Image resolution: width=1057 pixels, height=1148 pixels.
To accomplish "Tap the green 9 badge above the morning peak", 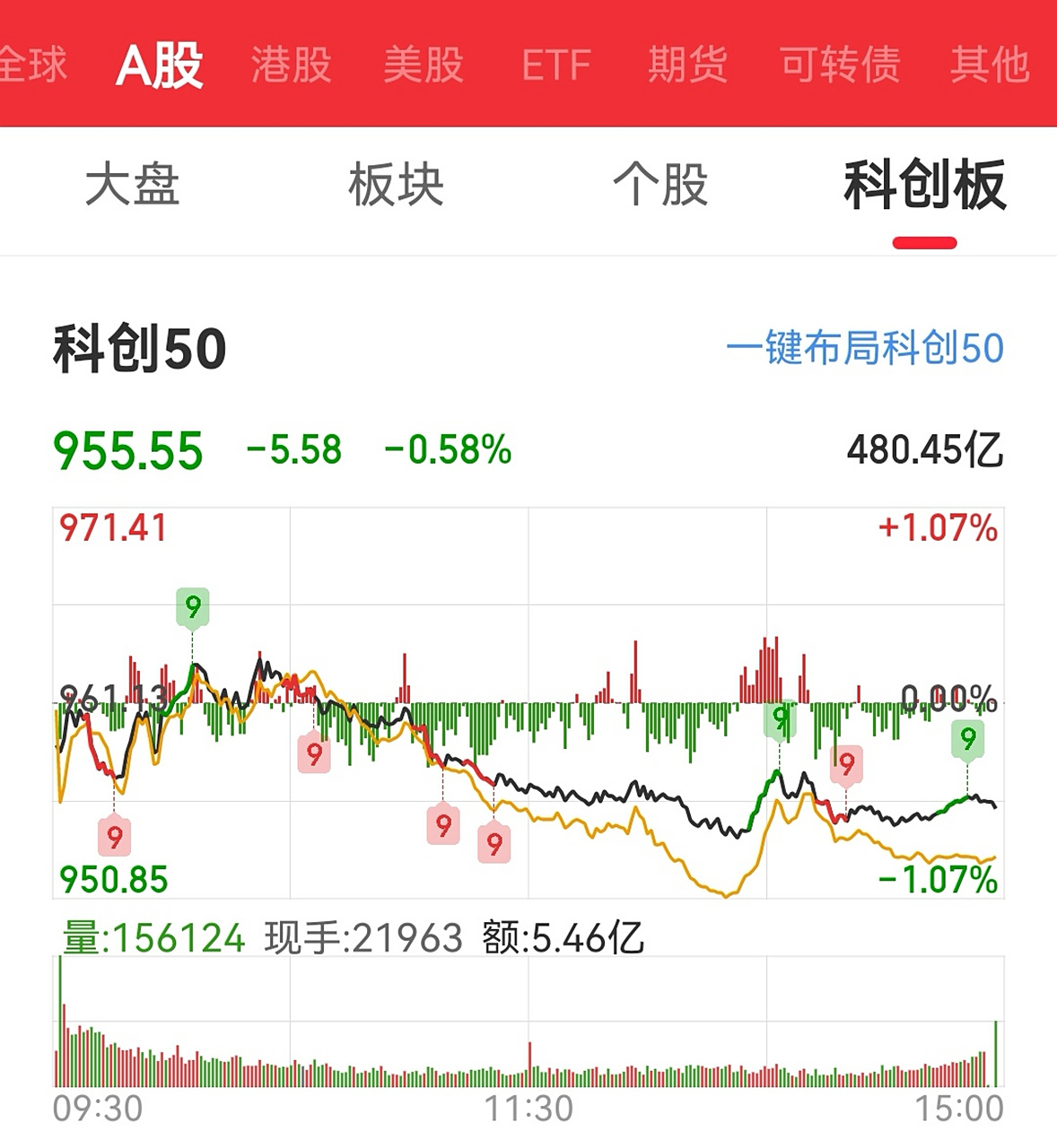I will tap(191, 607).
